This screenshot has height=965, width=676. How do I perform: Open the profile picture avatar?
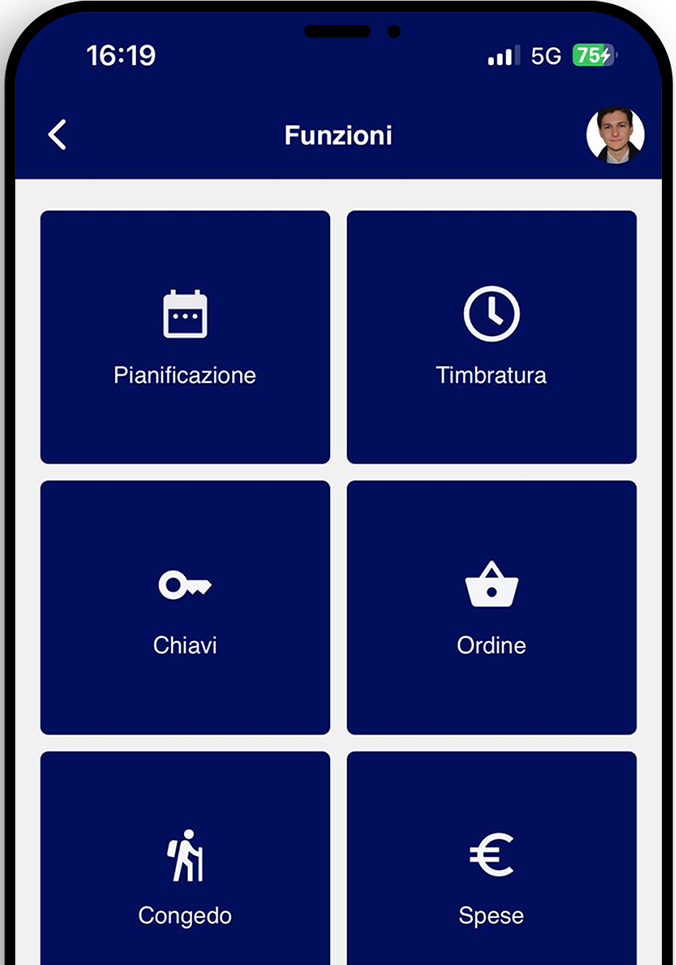click(615, 135)
